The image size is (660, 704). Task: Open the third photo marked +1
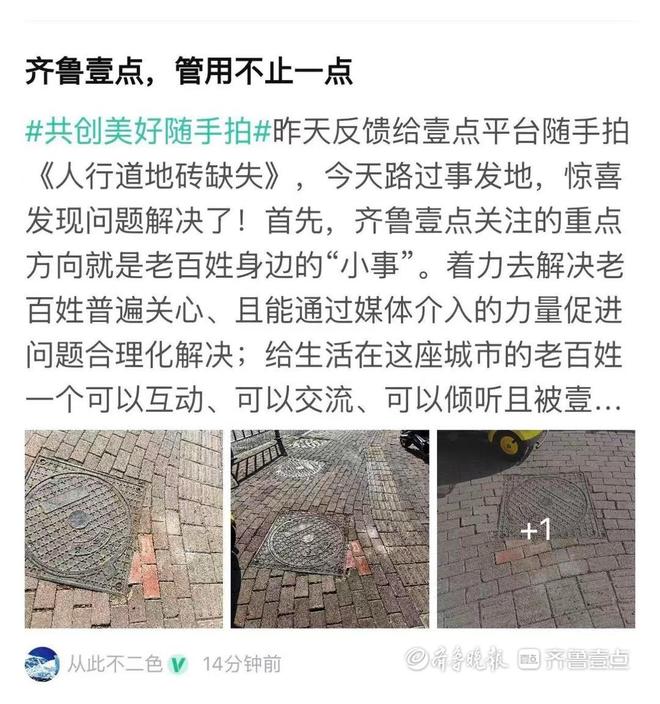[x=535, y=529]
